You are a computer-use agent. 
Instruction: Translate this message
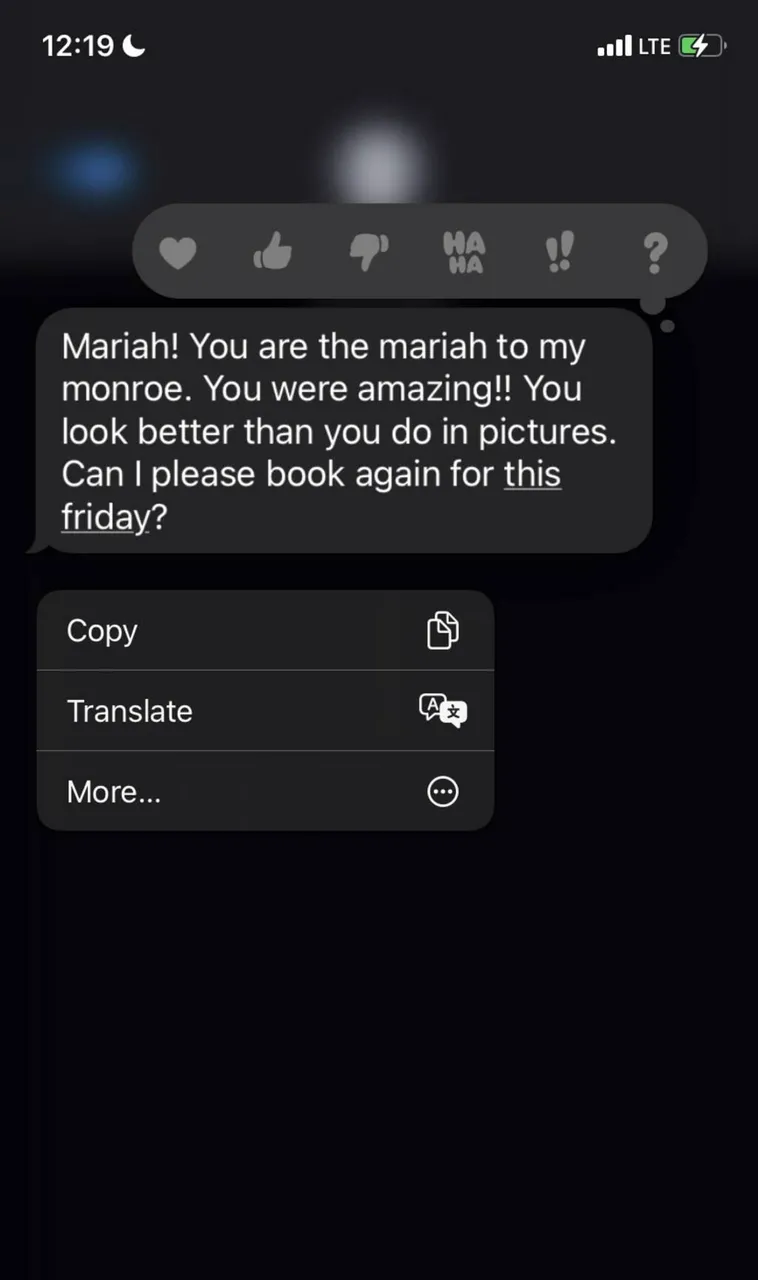[265, 711]
